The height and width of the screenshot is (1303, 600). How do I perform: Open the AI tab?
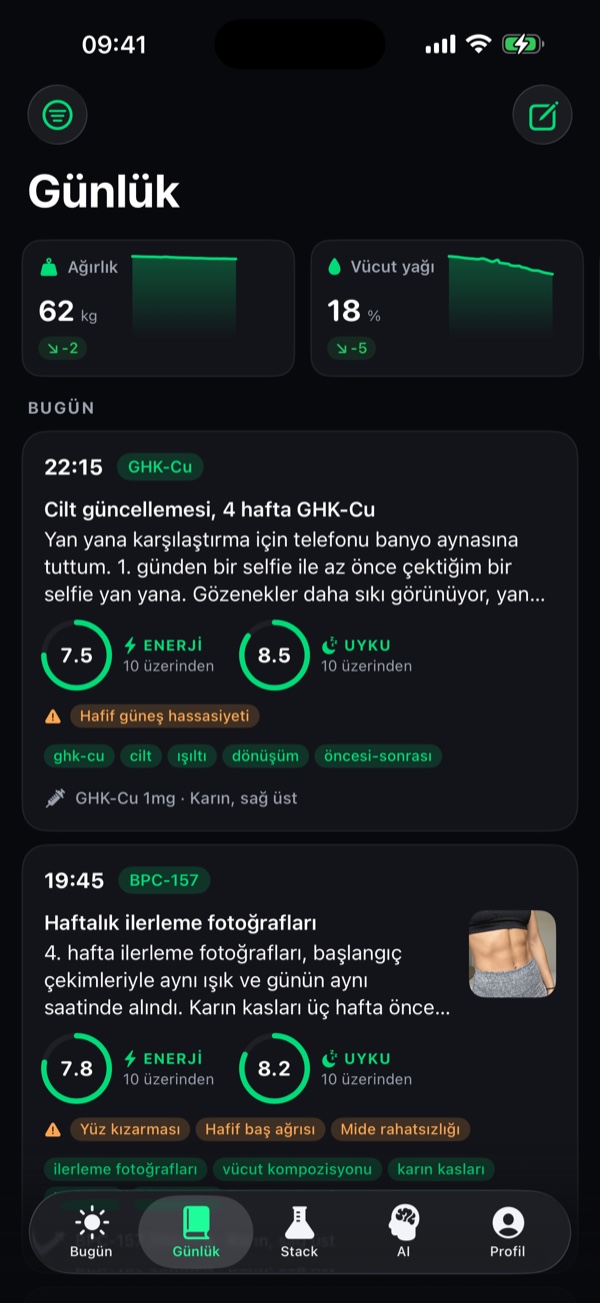(x=404, y=1232)
